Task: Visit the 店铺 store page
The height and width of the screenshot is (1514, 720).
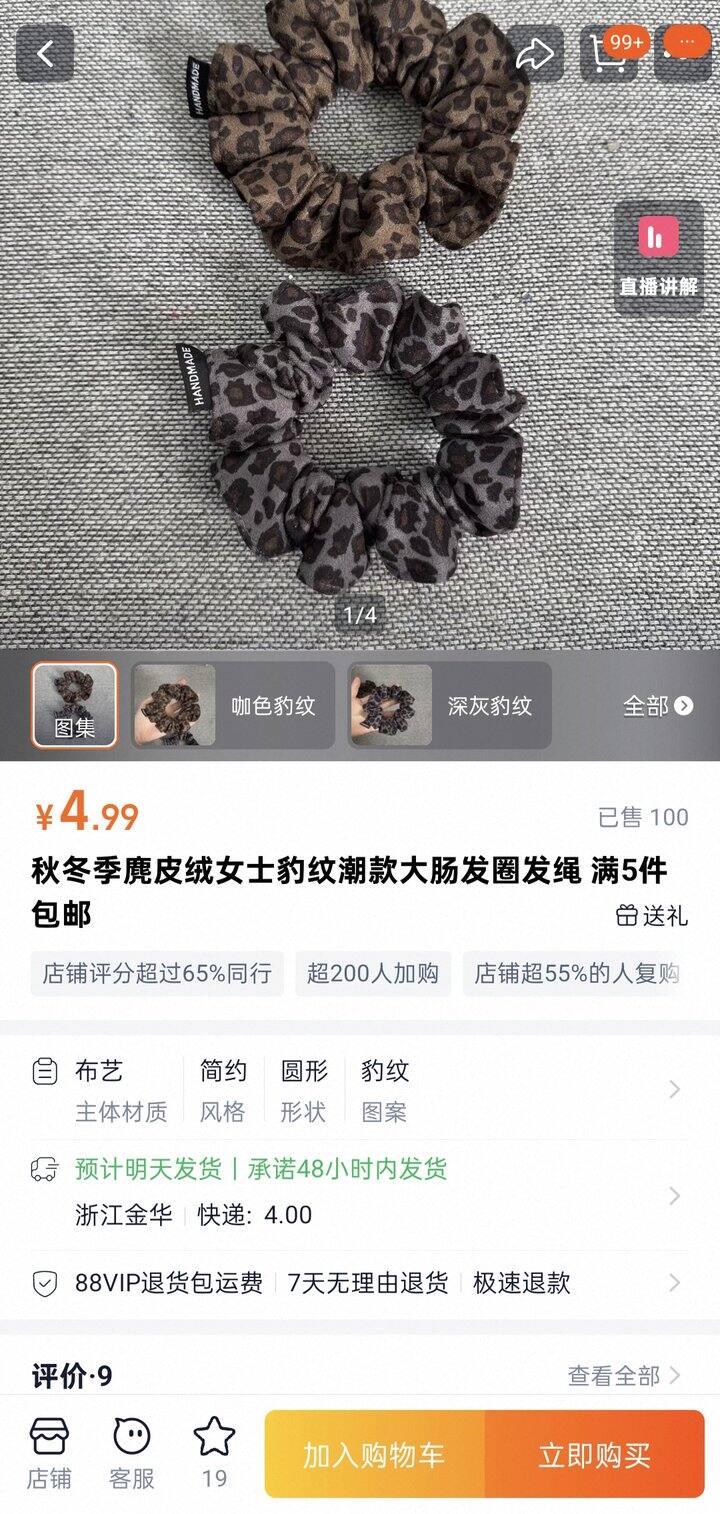Action: coord(49,1453)
